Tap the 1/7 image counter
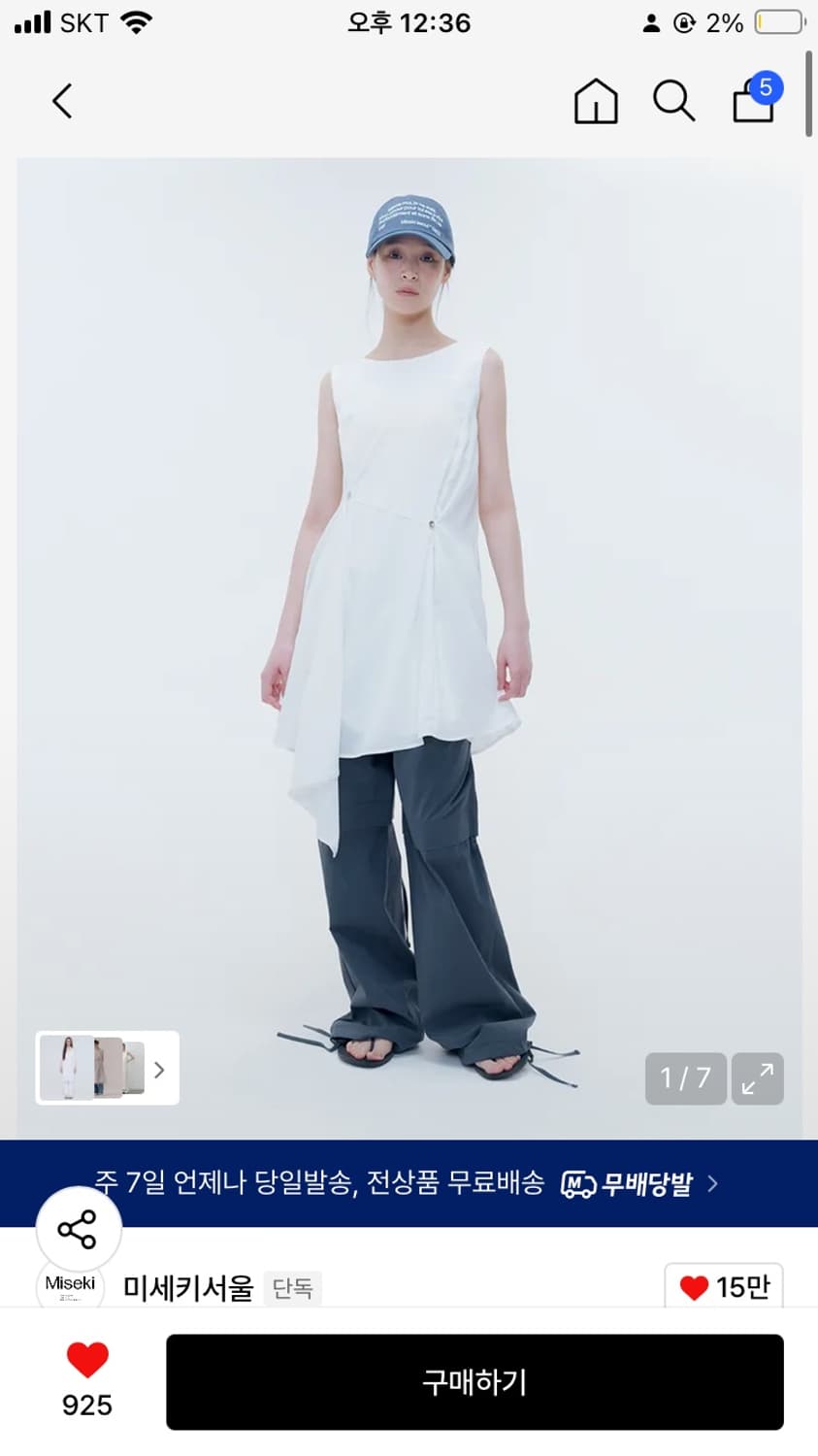This screenshot has width=818, height=1456. pyautogui.click(x=685, y=1078)
